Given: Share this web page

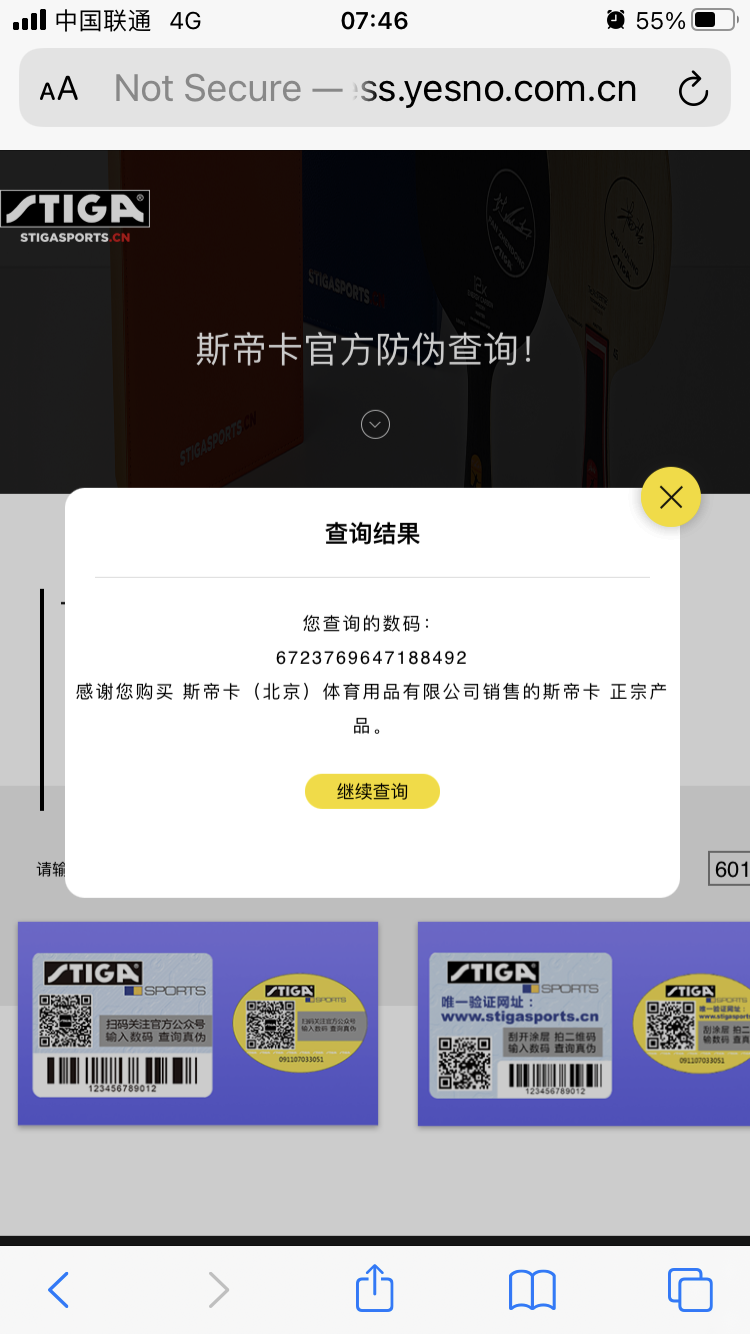Looking at the screenshot, I should coord(375,1288).
